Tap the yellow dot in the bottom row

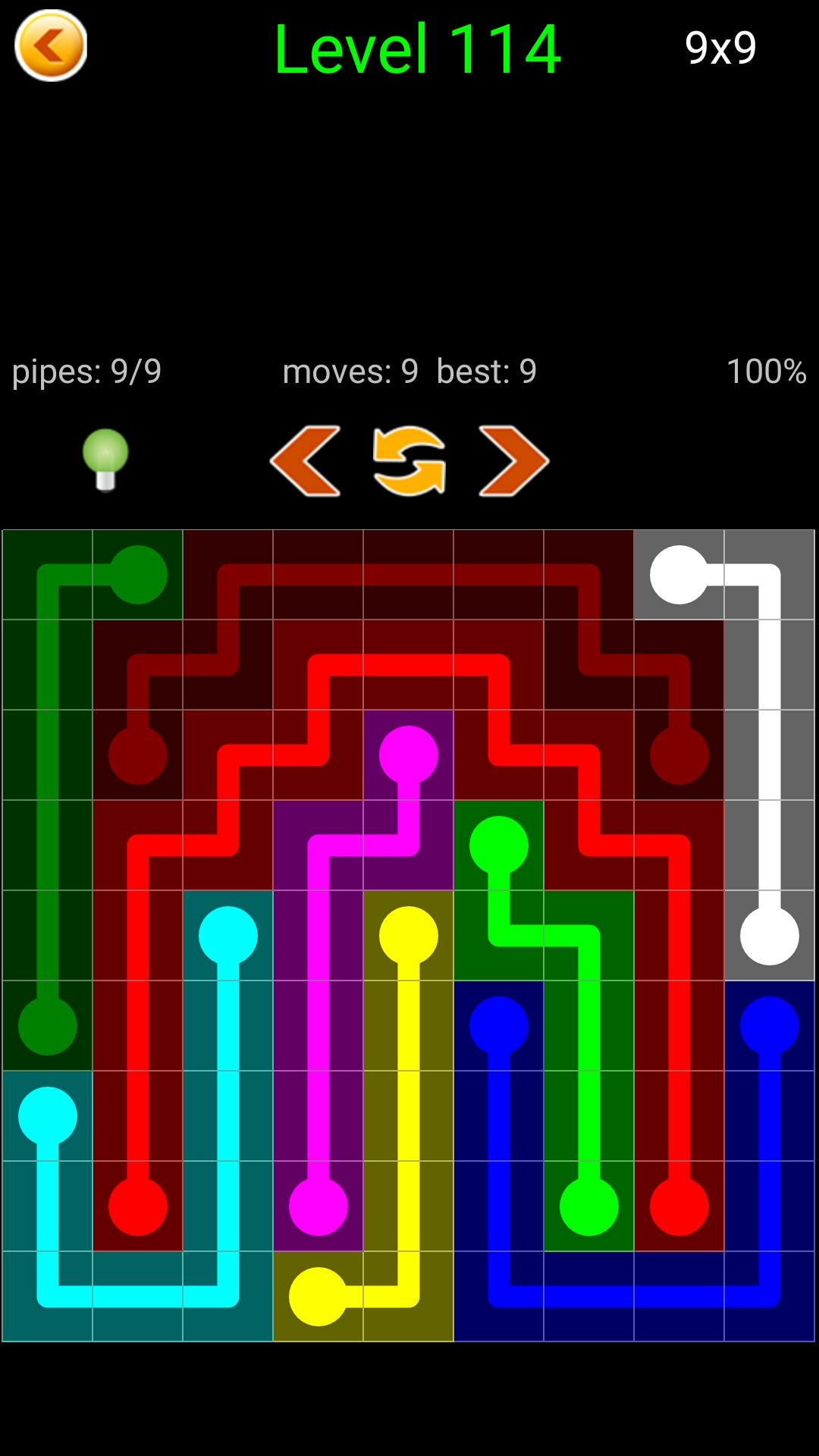pos(318,1296)
